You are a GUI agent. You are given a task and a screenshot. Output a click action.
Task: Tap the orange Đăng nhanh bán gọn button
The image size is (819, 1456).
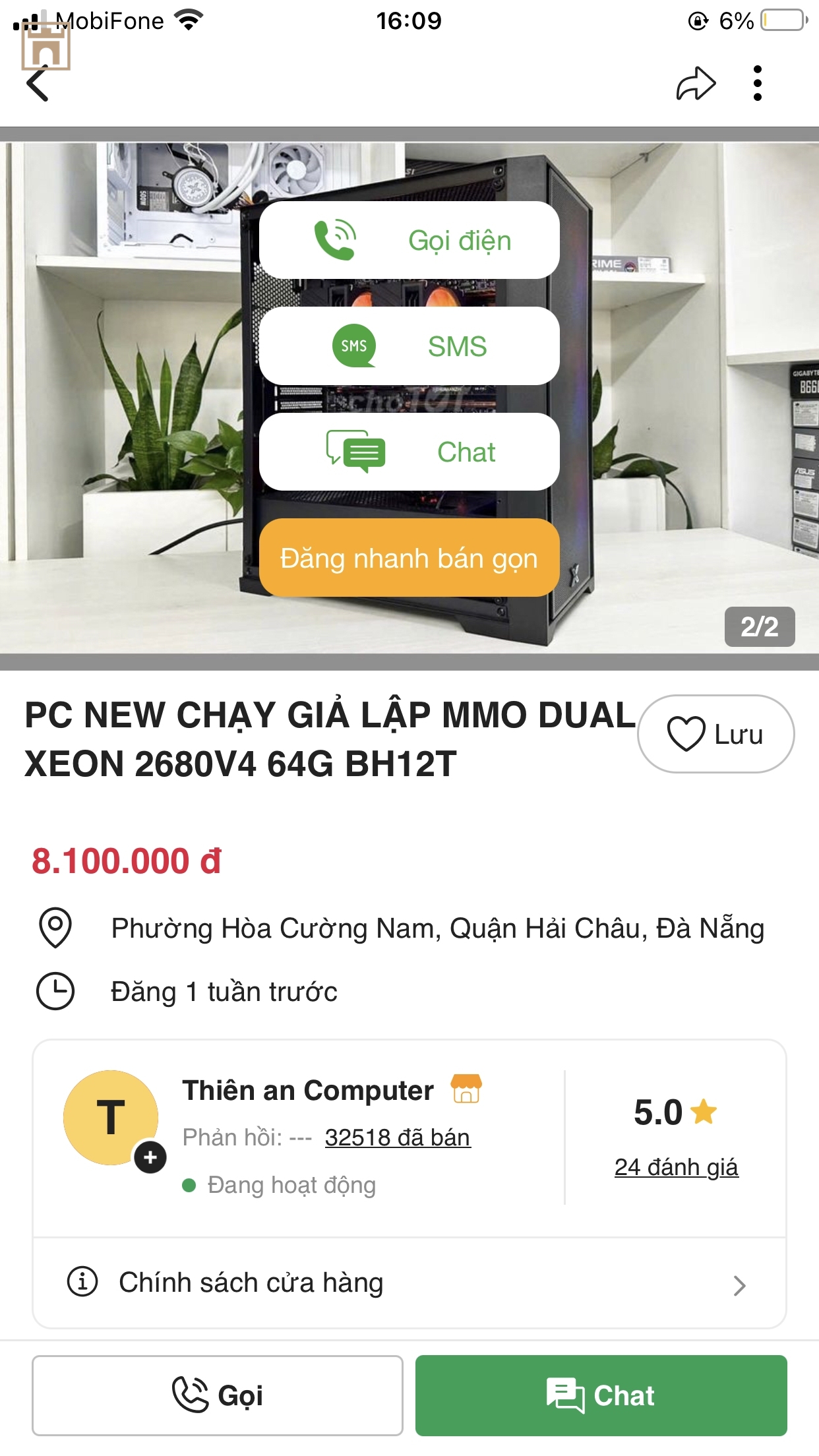[409, 558]
